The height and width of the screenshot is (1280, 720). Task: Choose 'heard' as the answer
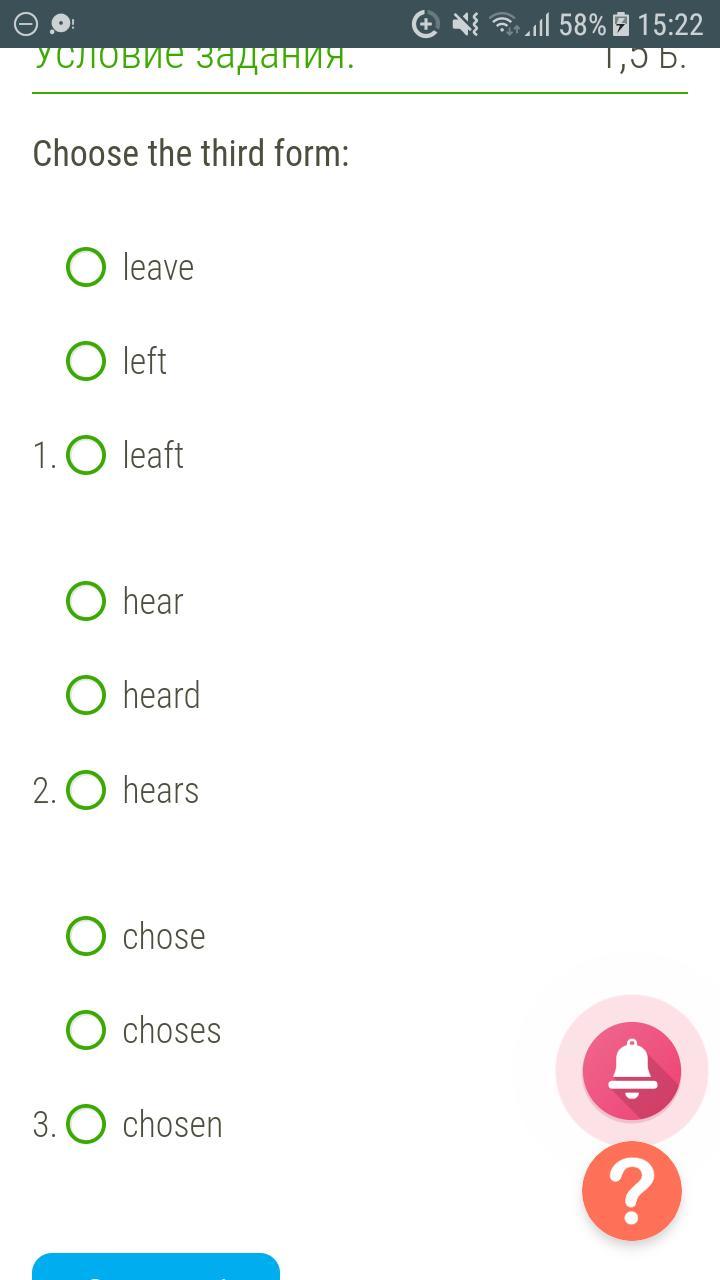86,695
